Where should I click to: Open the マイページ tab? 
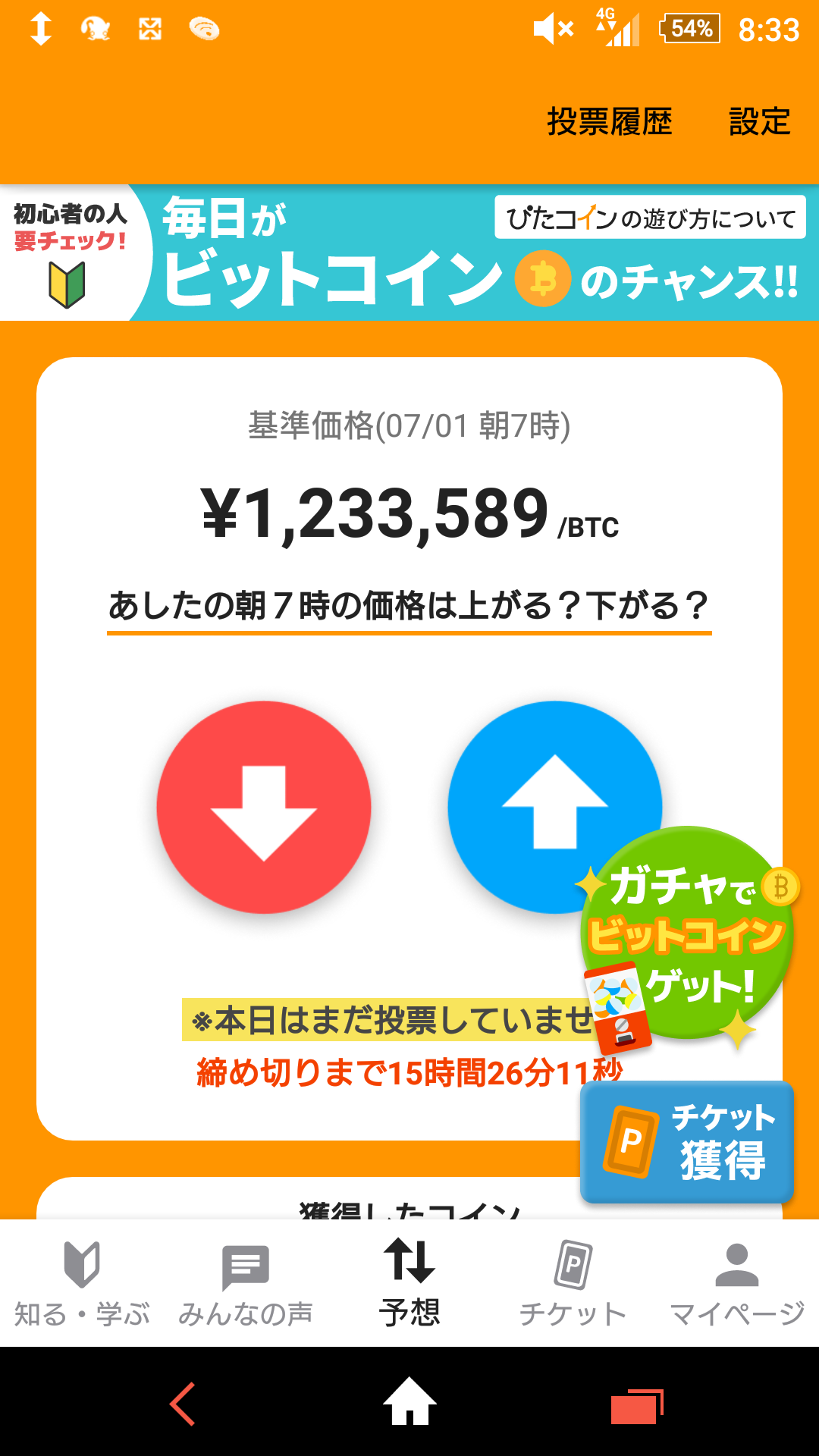tap(737, 1283)
